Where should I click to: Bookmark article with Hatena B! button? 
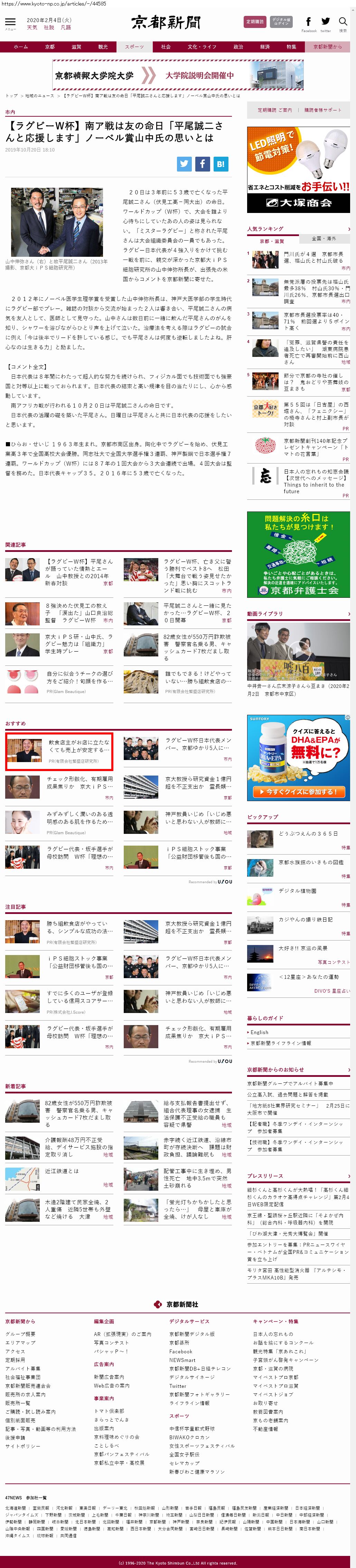click(x=221, y=164)
